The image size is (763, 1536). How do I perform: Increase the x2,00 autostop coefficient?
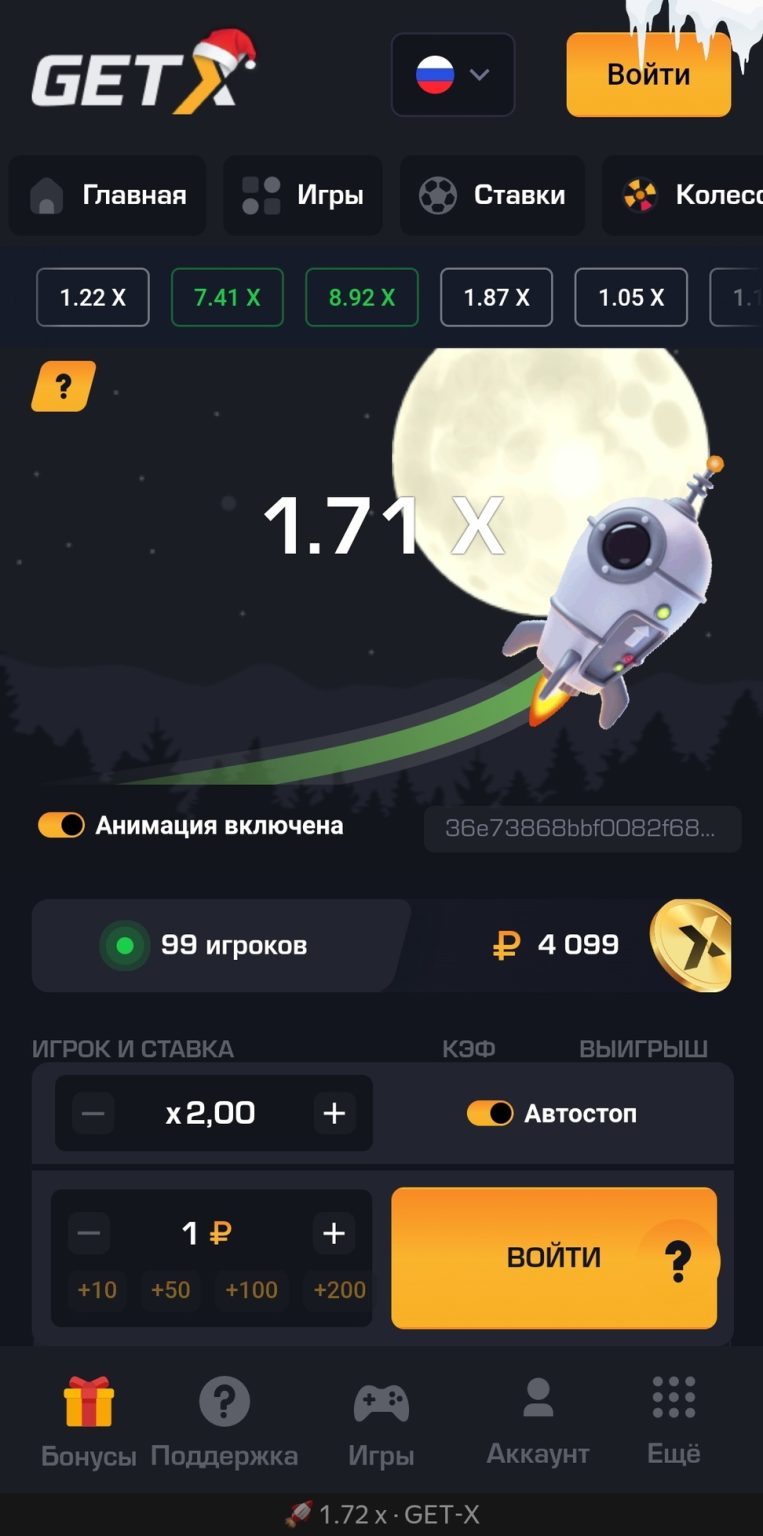(x=334, y=1113)
